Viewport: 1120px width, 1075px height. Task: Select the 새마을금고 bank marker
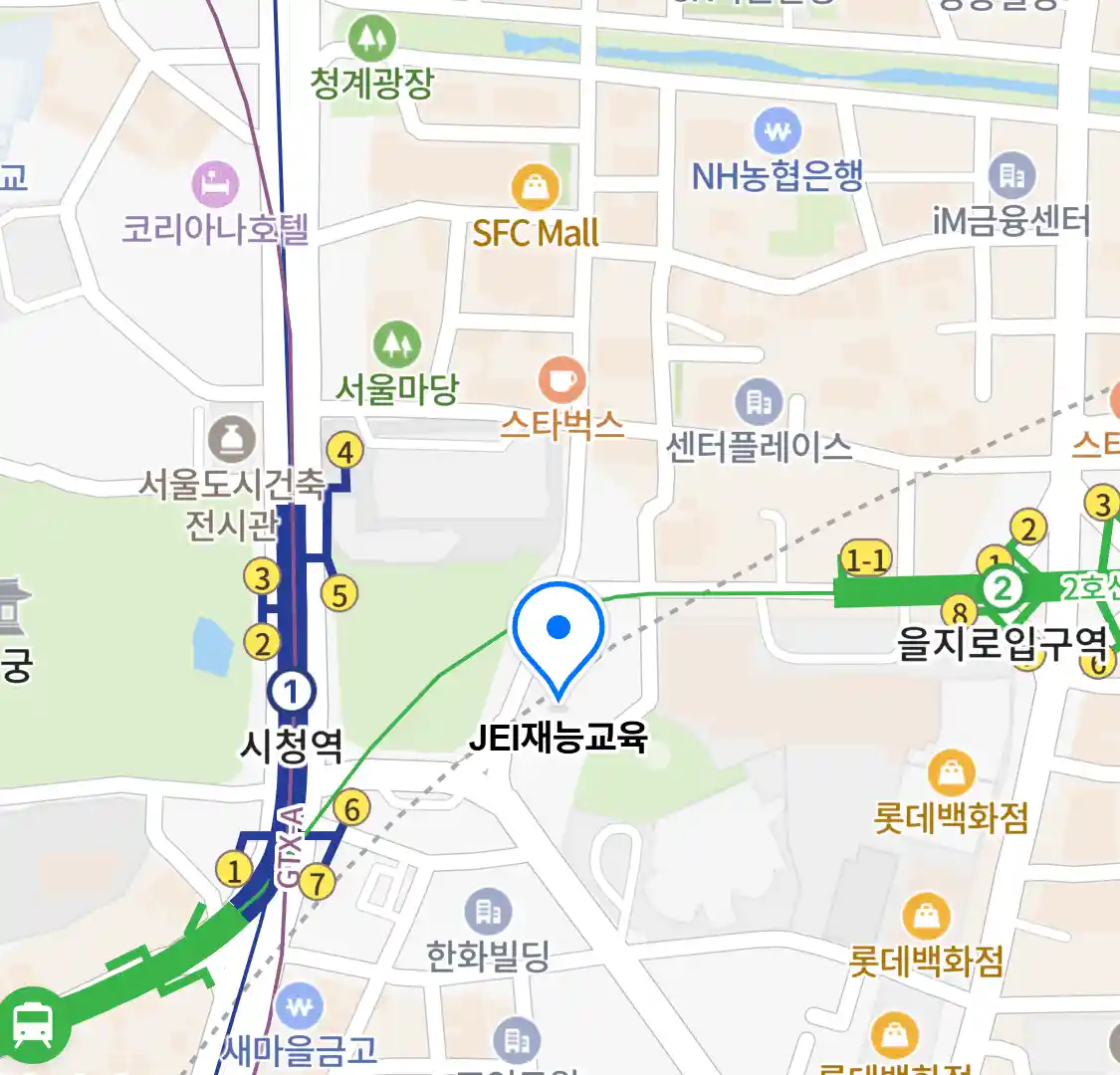[299, 1007]
